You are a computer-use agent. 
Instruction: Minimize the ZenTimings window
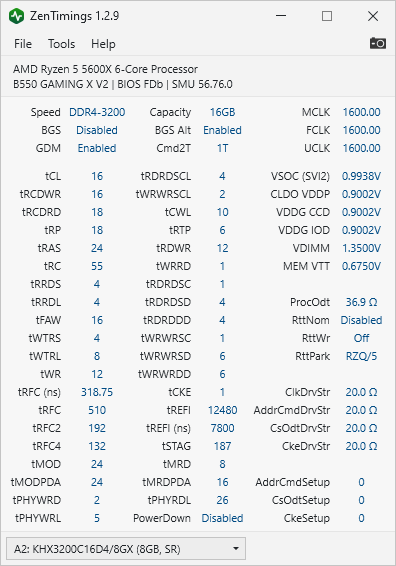281,16
